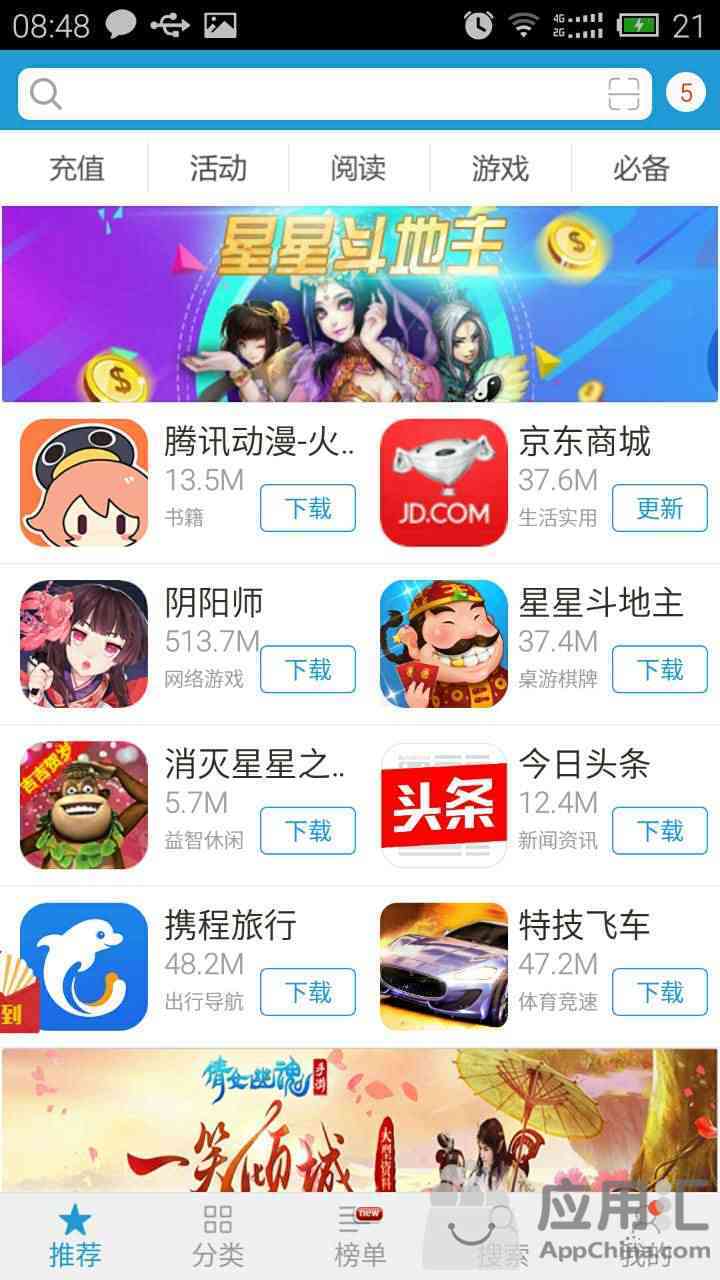Screen dimensions: 720x1280
Task: Open the 必备 section
Action: (641, 168)
